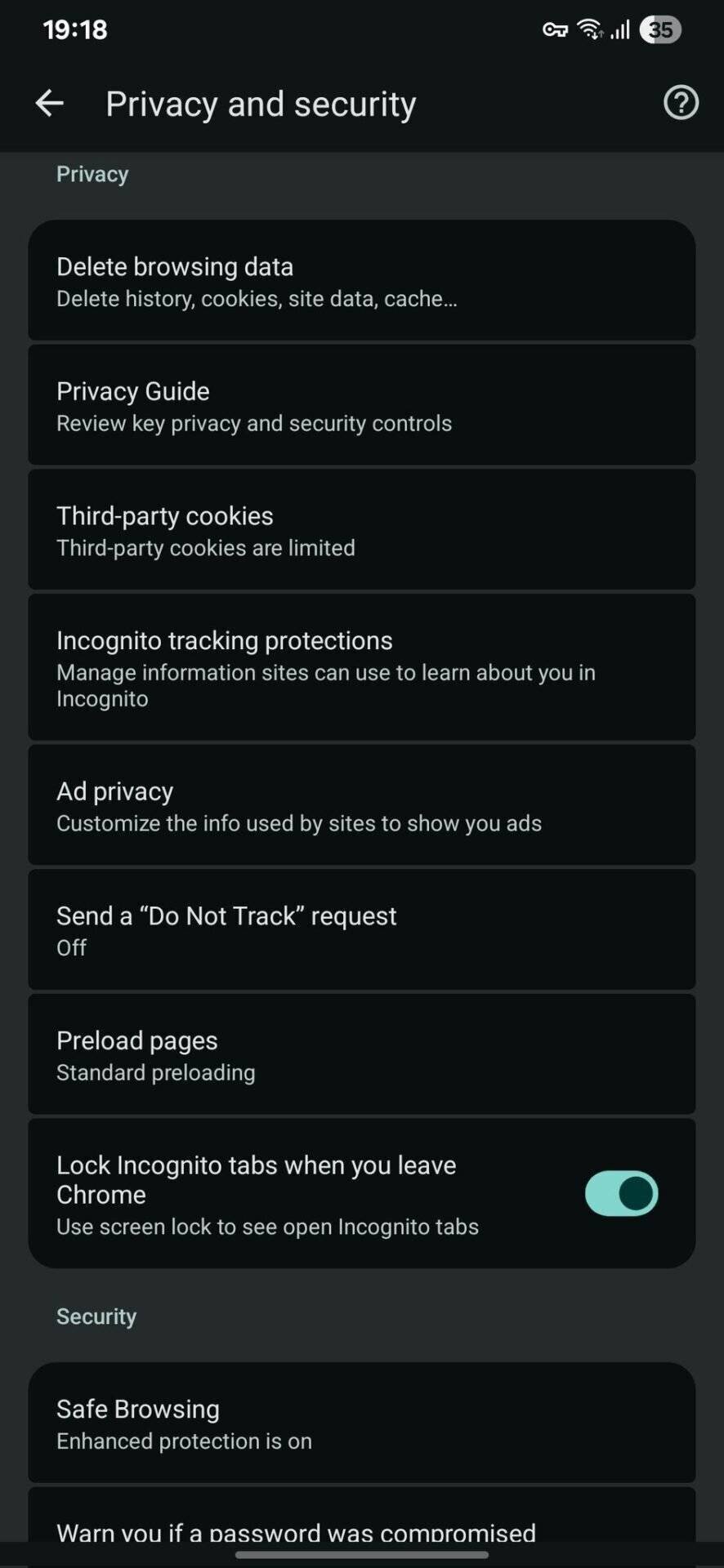Open the "Do Not Track" request setting
Image resolution: width=724 pixels, height=1568 pixels.
(x=361, y=929)
